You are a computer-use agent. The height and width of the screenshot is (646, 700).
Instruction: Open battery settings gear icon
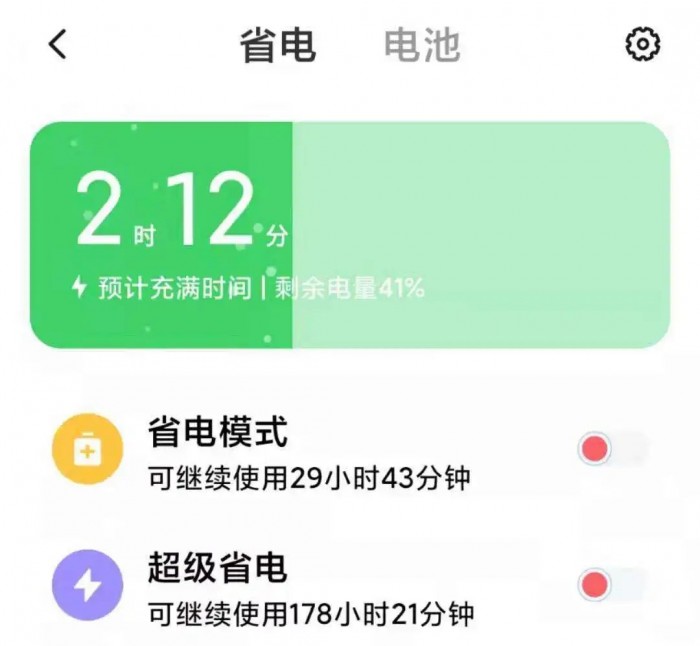click(x=642, y=45)
